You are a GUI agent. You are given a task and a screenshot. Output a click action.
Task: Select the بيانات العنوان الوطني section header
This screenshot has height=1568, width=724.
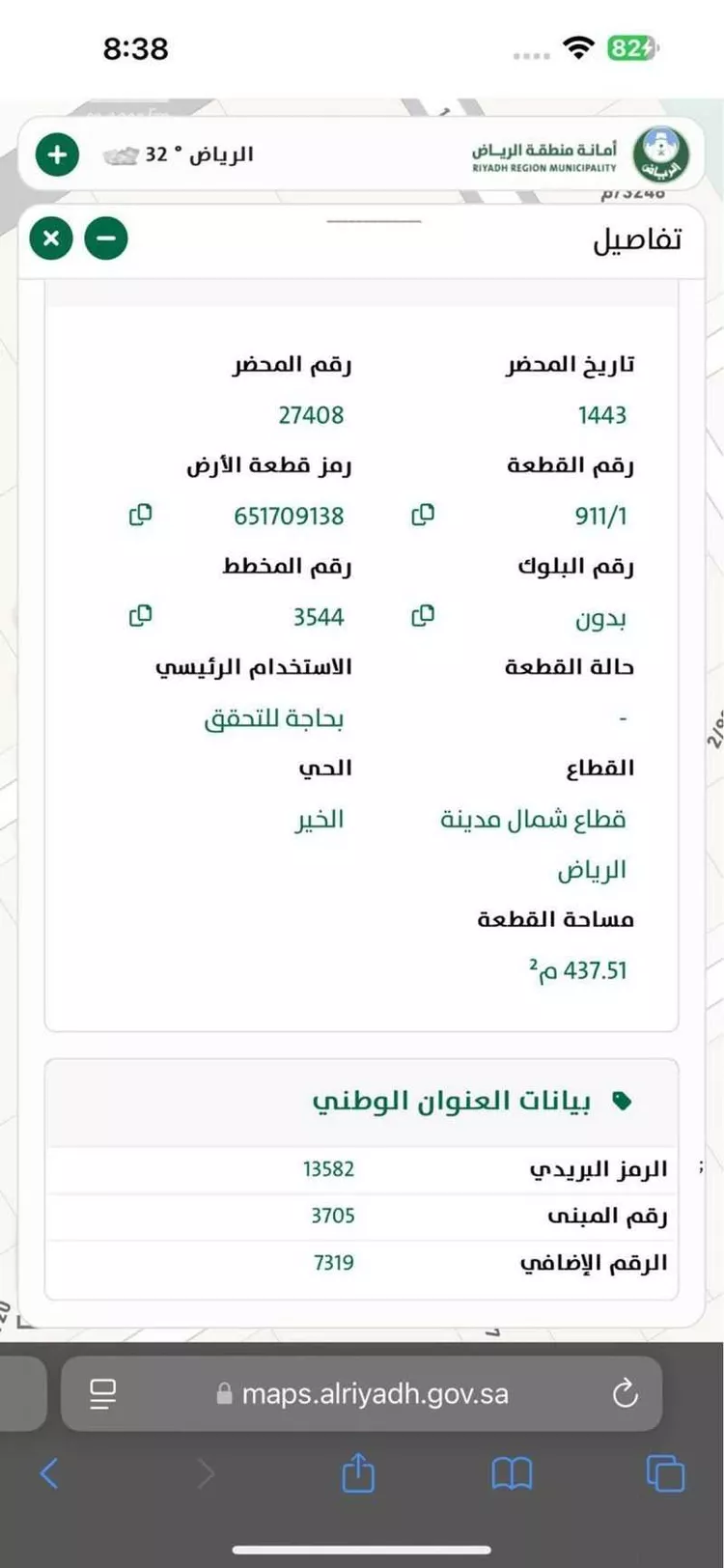click(x=483, y=1099)
